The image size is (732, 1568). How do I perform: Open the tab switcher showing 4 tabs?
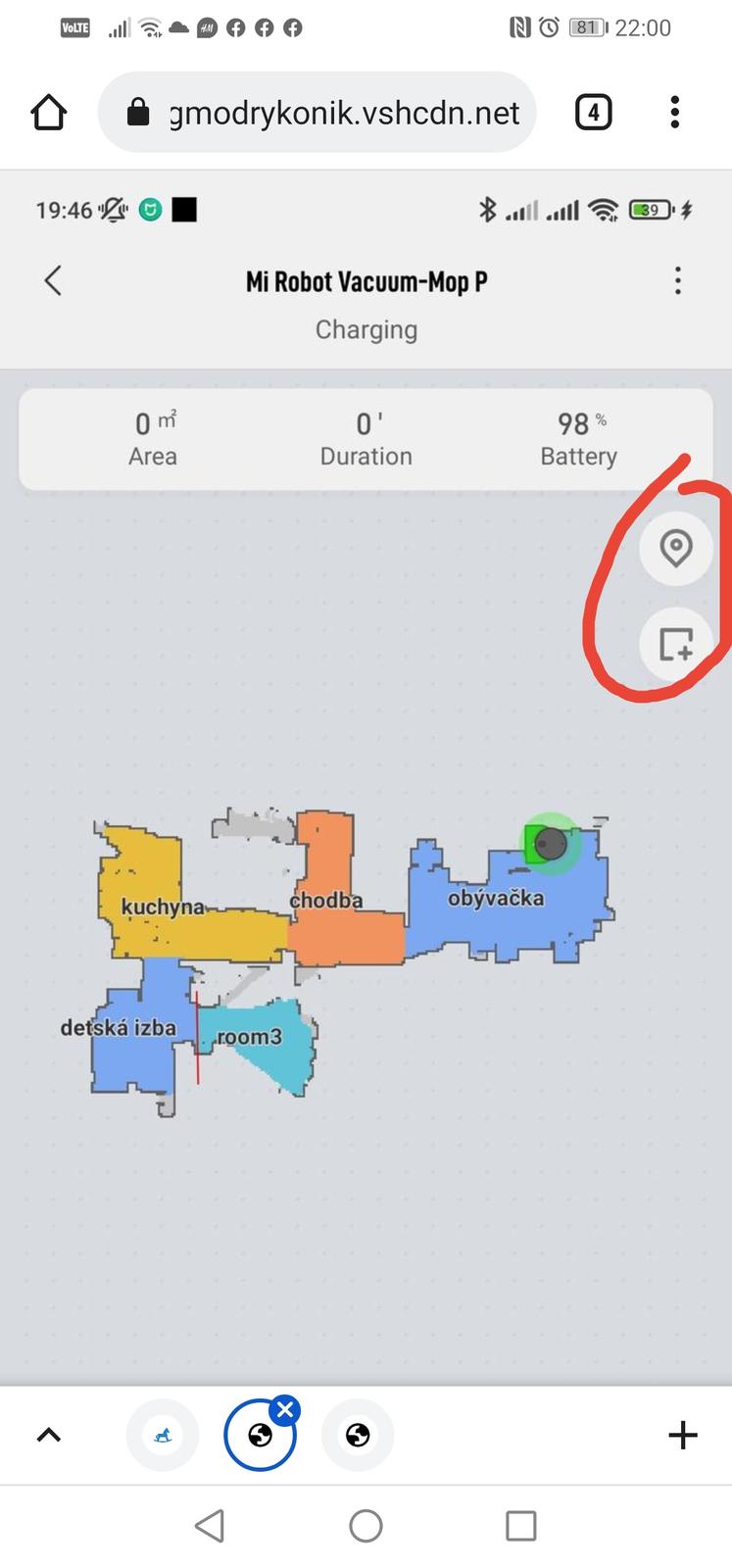point(593,113)
